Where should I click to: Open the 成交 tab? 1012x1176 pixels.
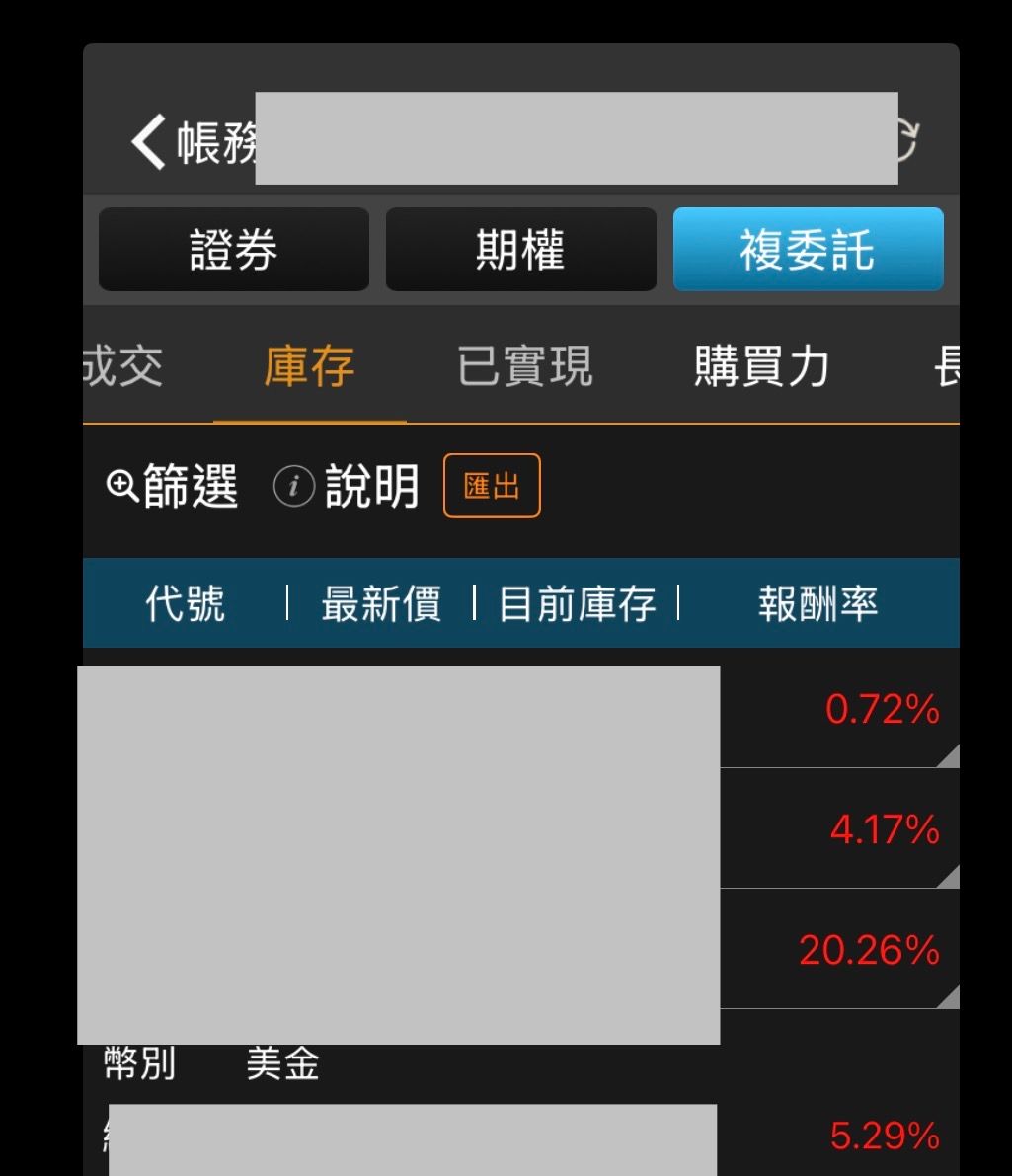(x=123, y=366)
